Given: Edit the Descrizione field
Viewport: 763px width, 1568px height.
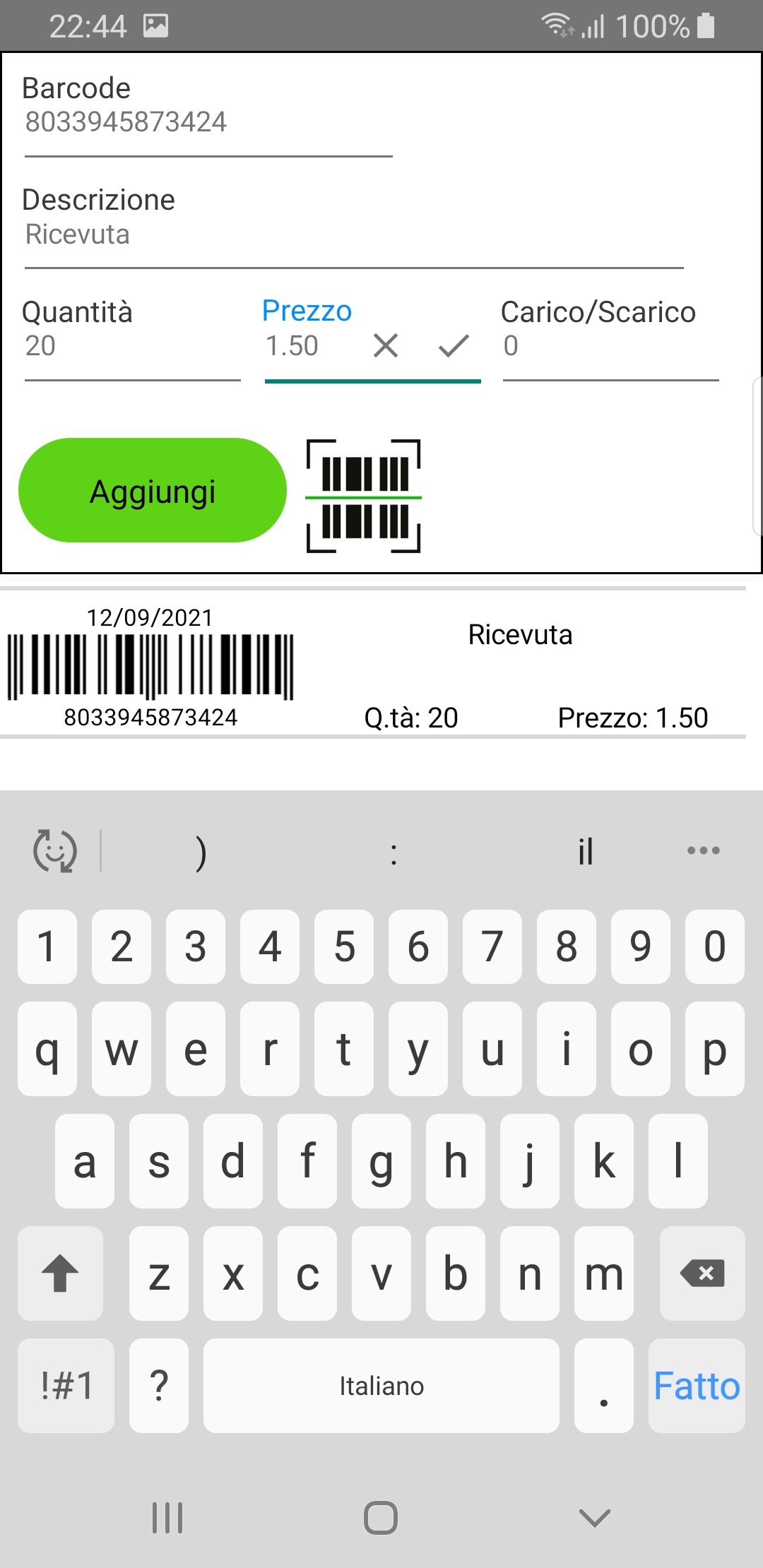Looking at the screenshot, I should pyautogui.click(x=353, y=235).
